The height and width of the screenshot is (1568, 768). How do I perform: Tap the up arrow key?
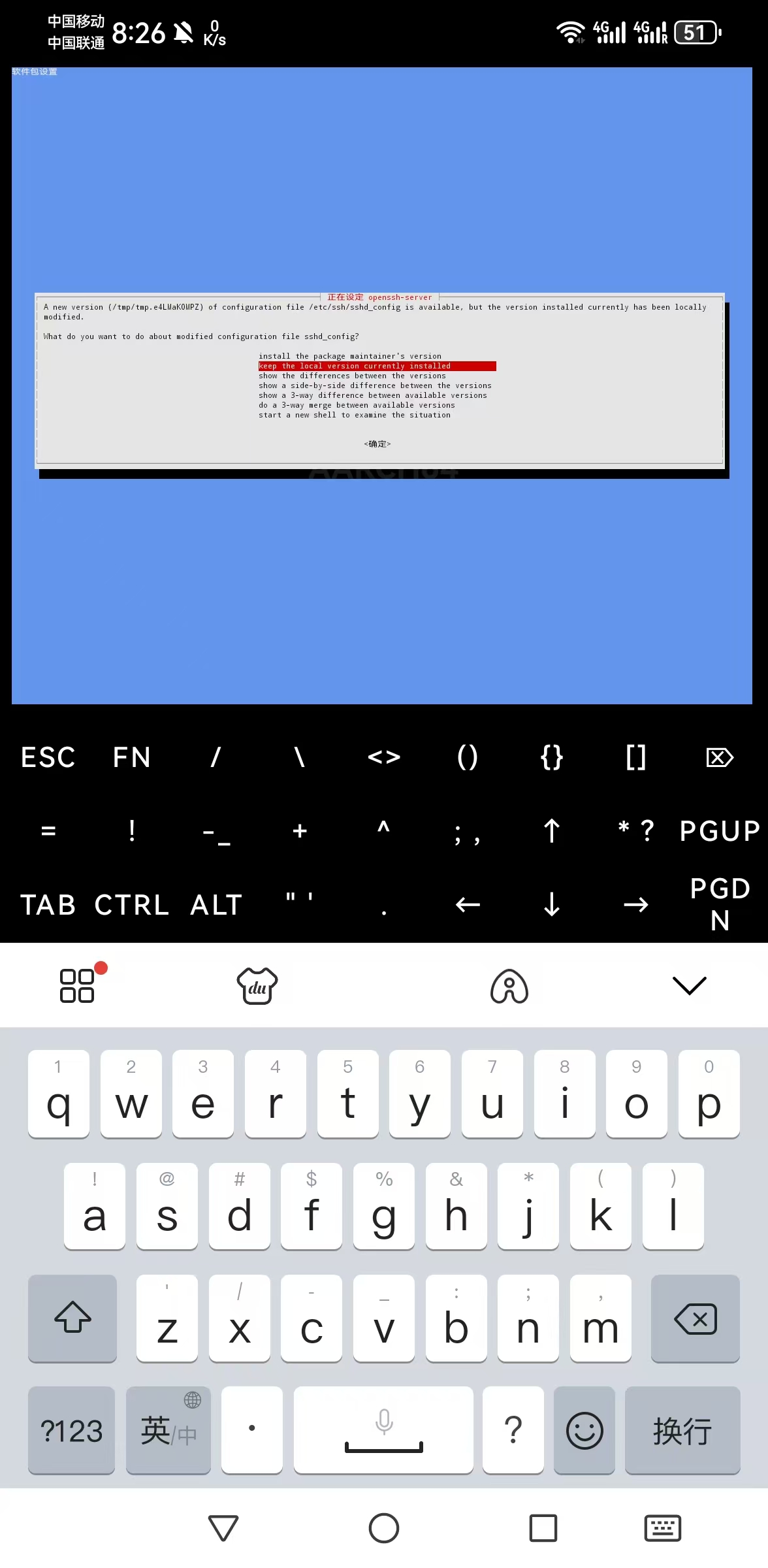tap(552, 831)
